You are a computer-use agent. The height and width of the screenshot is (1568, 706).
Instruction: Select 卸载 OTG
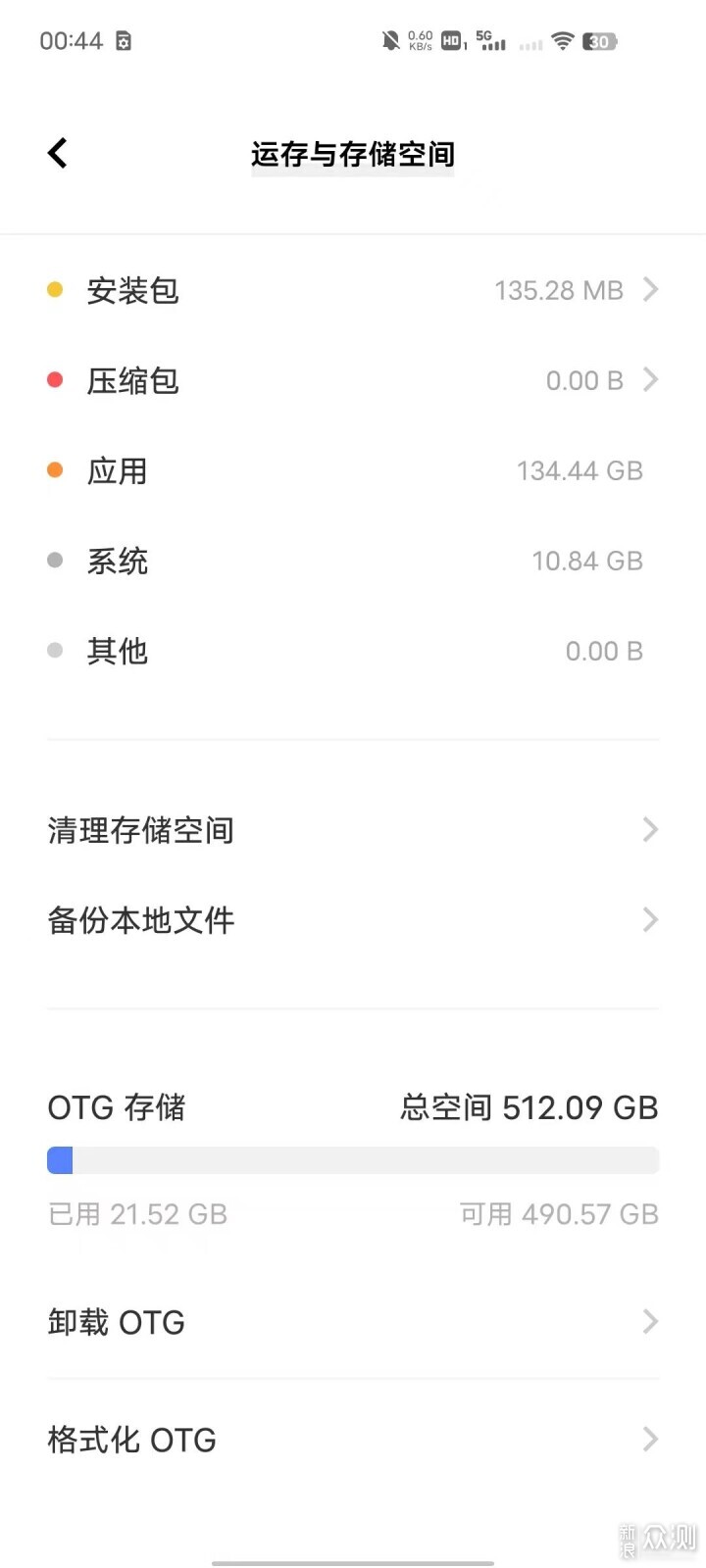pyautogui.click(x=353, y=1322)
